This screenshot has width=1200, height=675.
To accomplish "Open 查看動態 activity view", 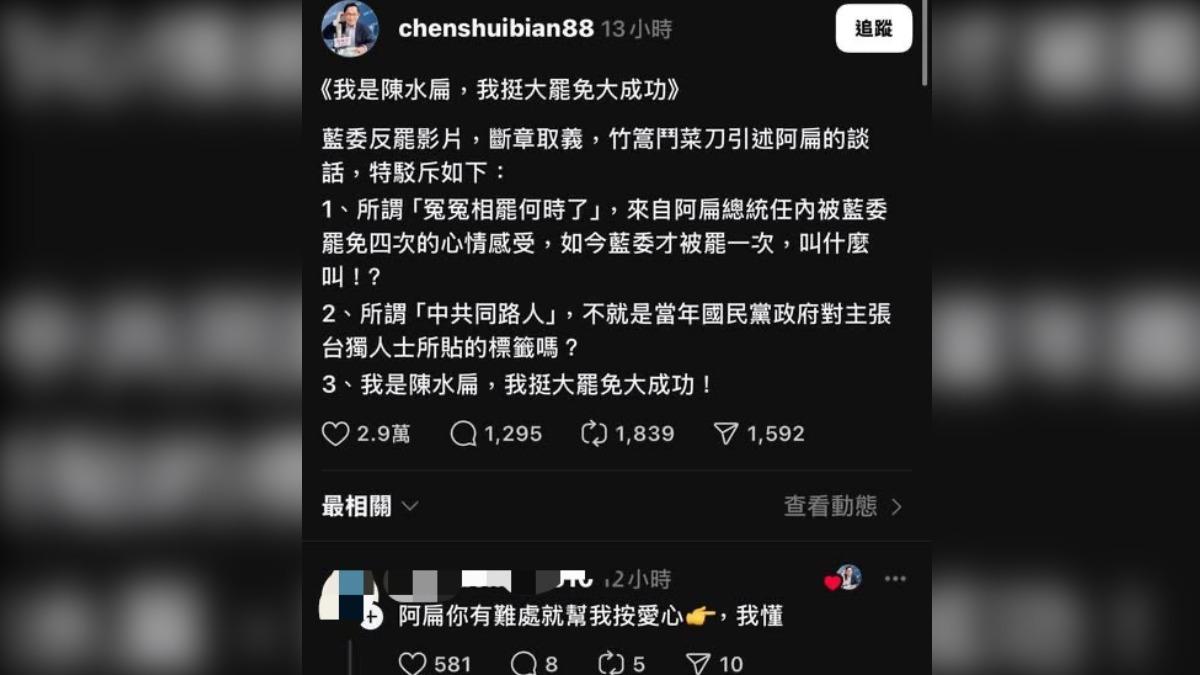I will coord(842,507).
